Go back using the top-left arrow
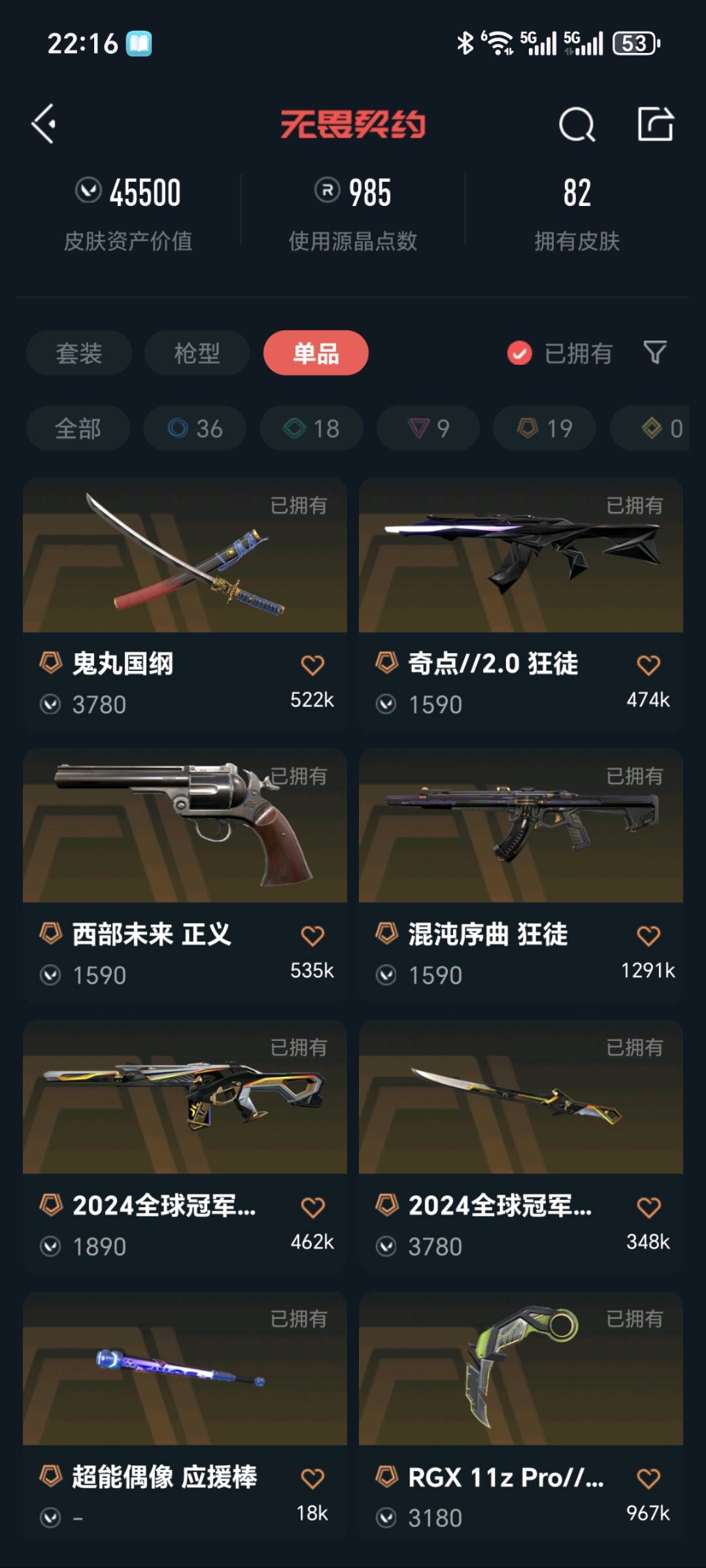706x1568 pixels. (44, 124)
